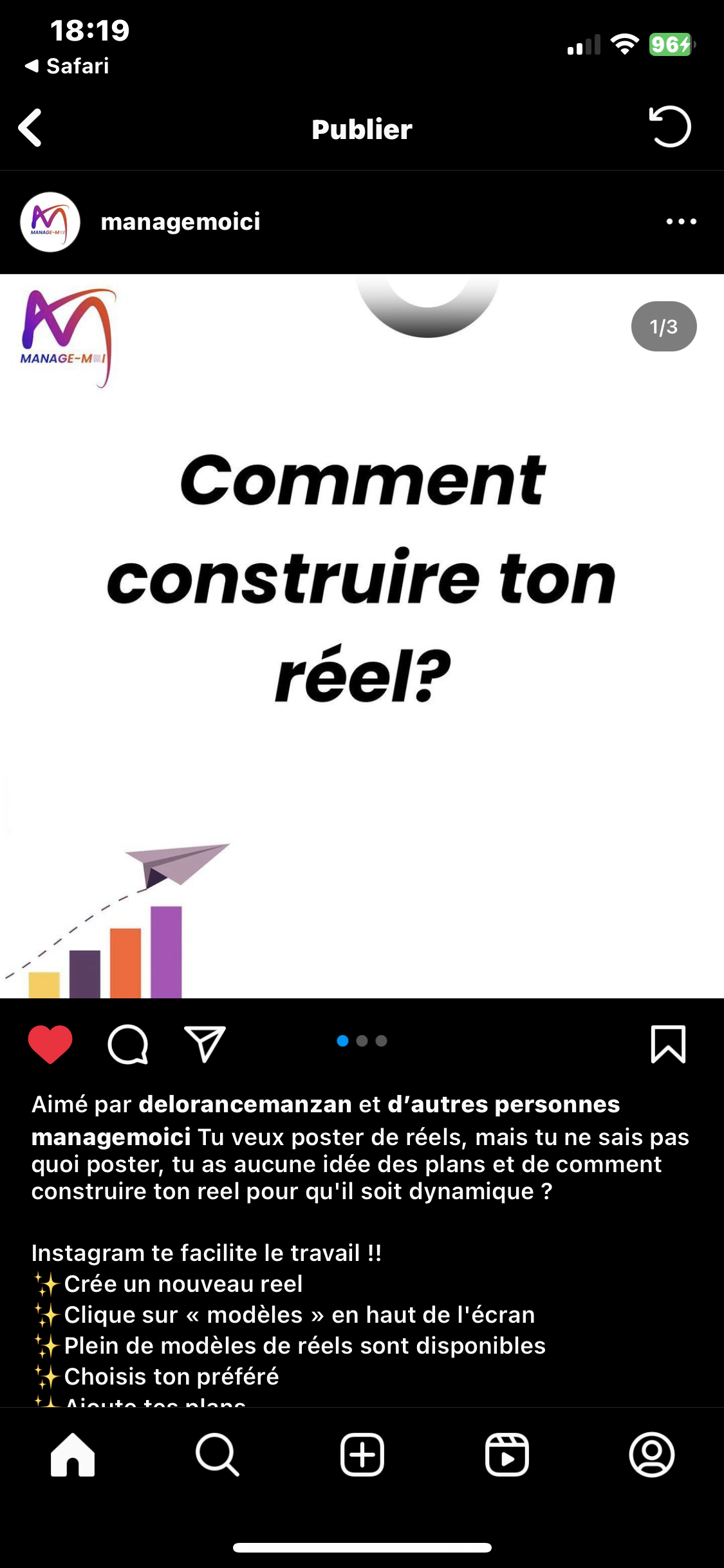Save the post with the bookmark icon
This screenshot has height=1568, width=724.
[668, 1044]
